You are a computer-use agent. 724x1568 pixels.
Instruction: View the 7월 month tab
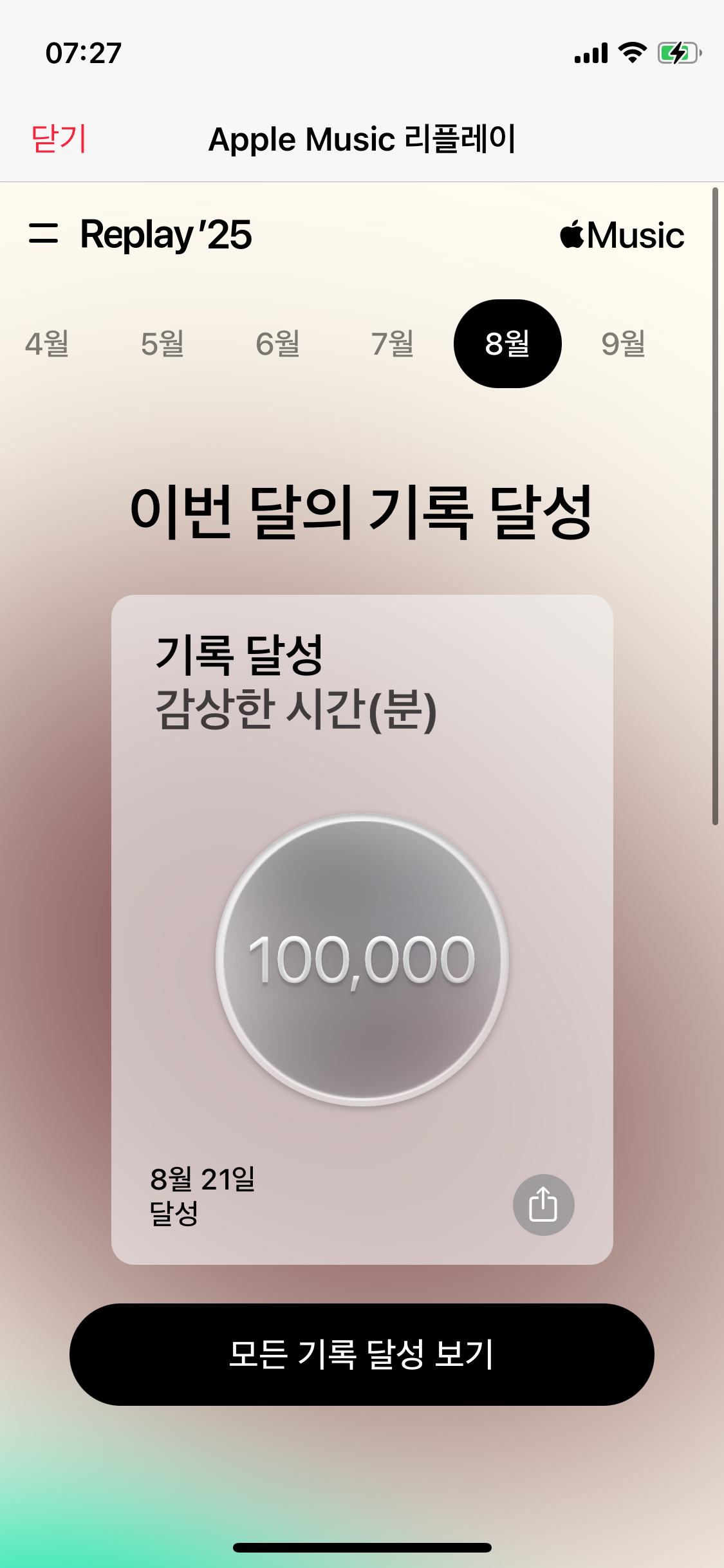pyautogui.click(x=393, y=344)
